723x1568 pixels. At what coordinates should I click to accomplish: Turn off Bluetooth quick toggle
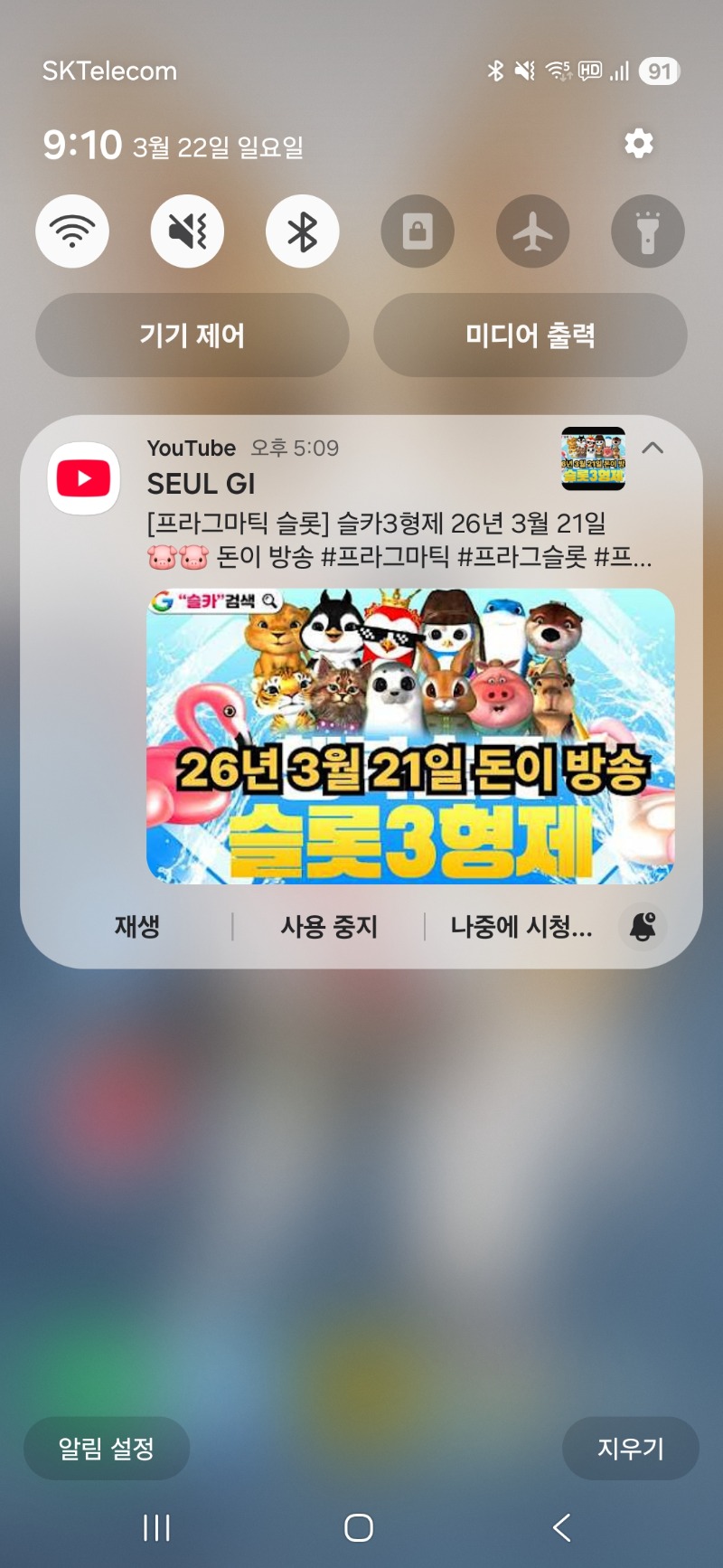click(302, 231)
